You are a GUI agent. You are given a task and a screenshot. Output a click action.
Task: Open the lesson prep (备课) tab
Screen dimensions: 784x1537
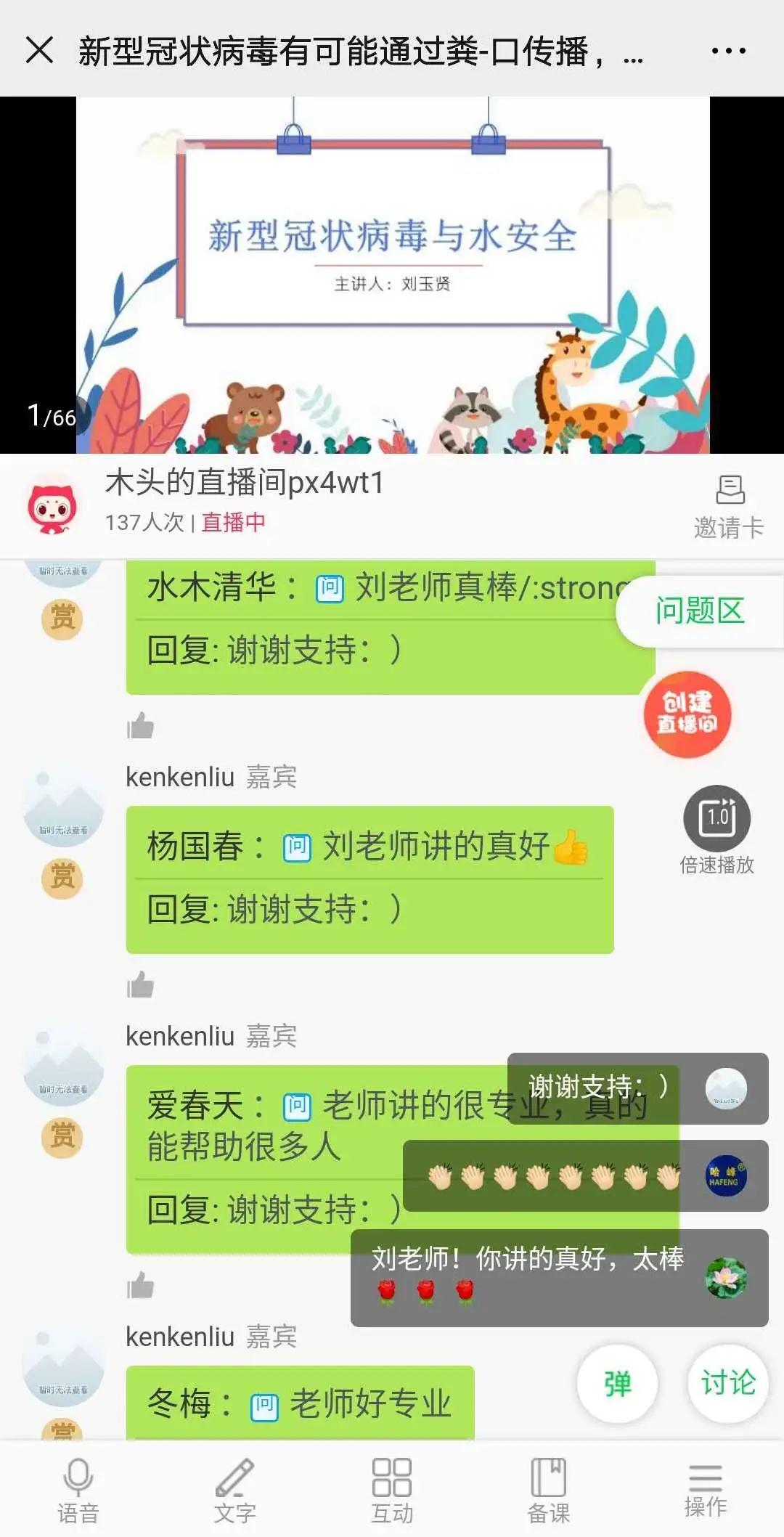[x=549, y=1491]
